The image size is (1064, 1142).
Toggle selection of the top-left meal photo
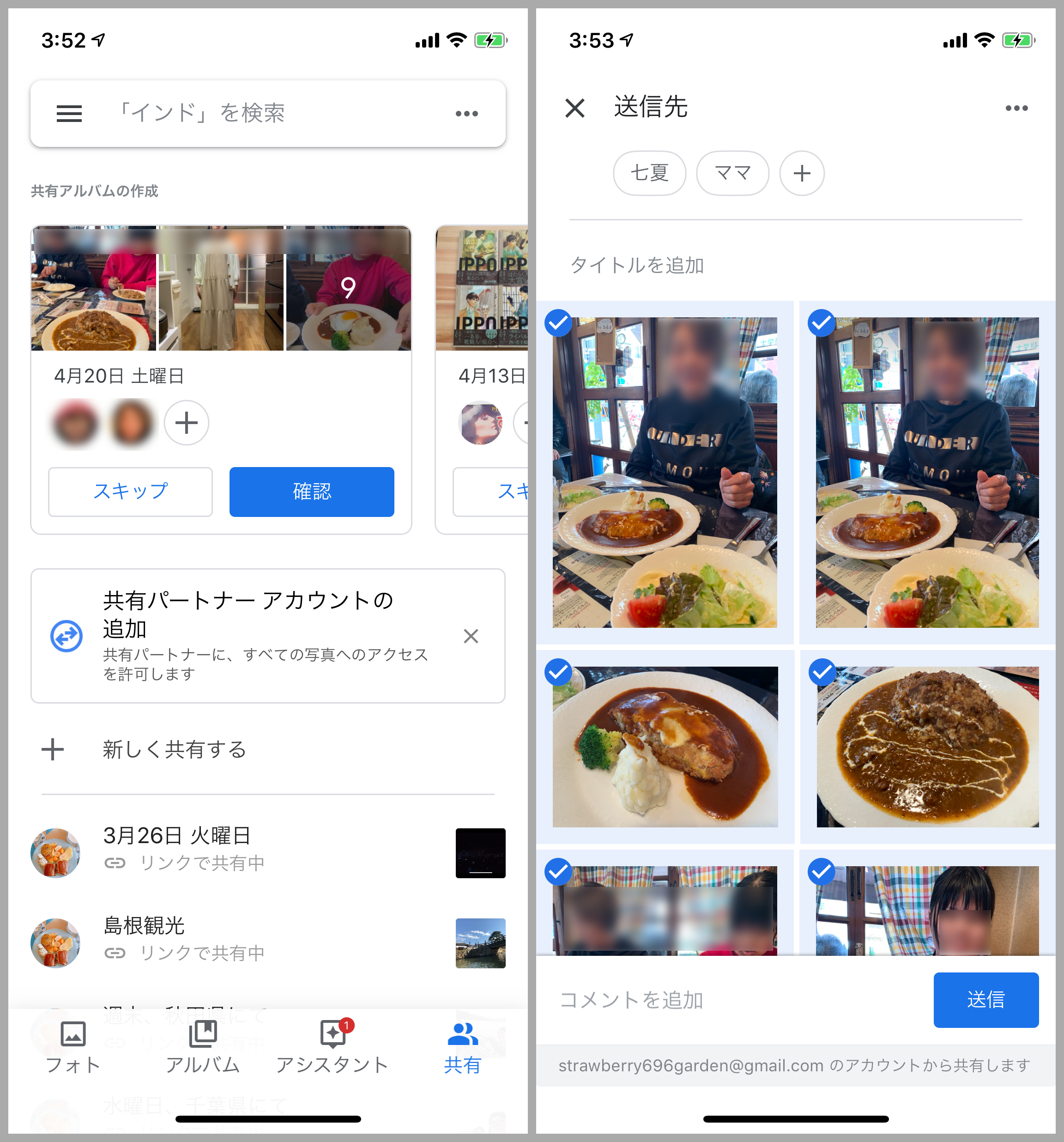pyautogui.click(x=559, y=323)
